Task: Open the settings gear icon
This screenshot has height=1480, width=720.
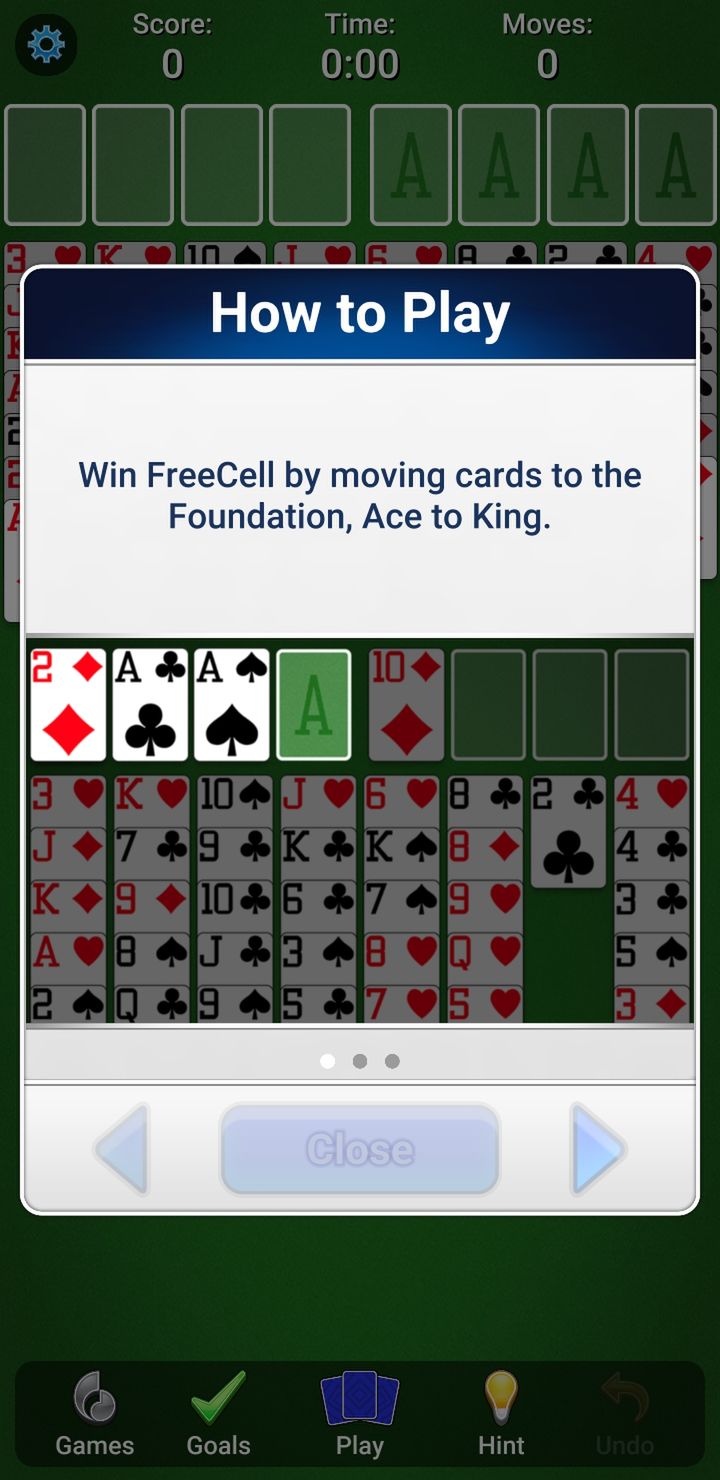Action: tap(46, 45)
